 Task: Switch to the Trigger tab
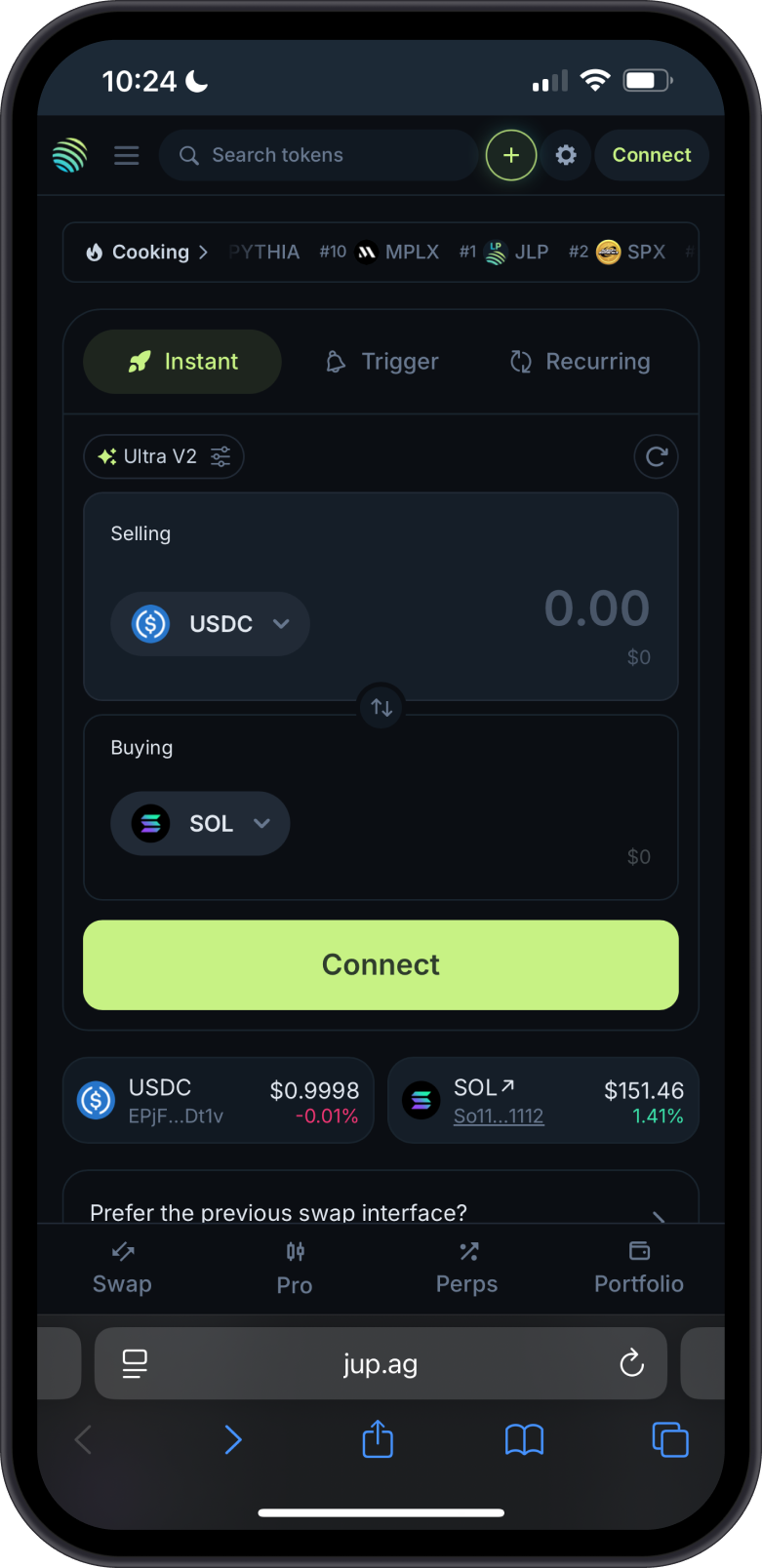coord(381,362)
